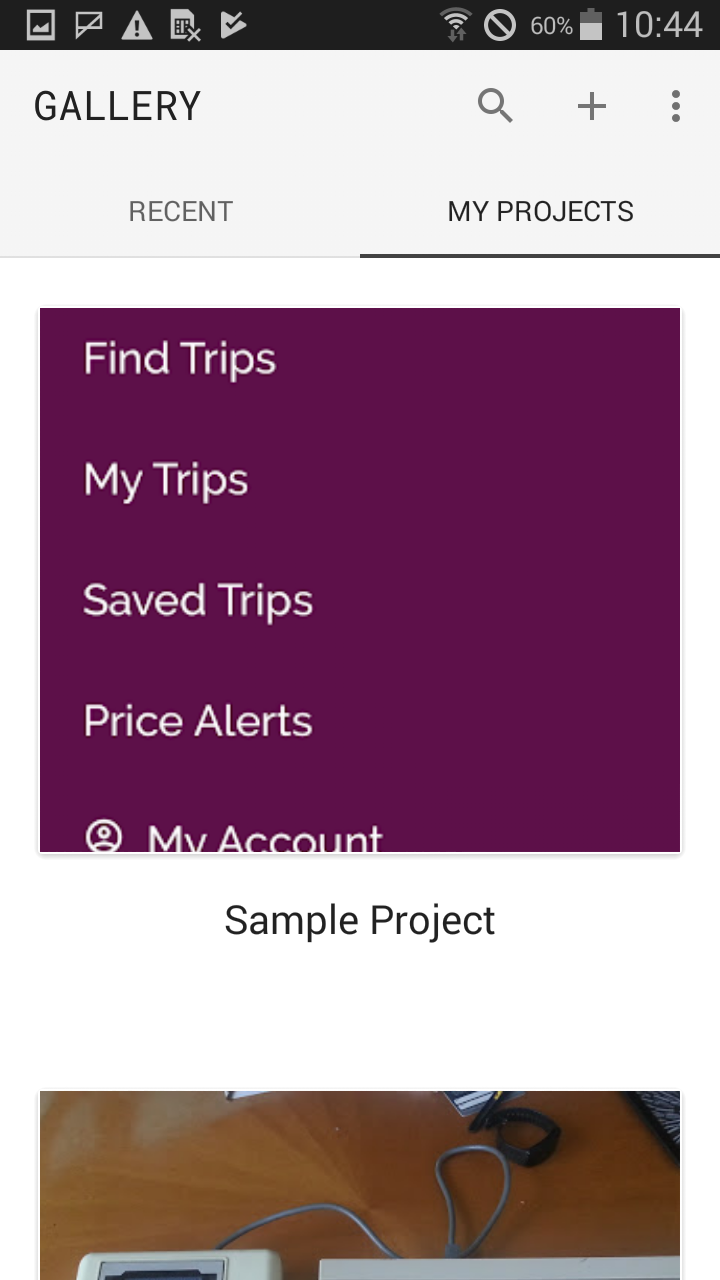Open the project card with the desk photo
Viewport: 720px width, 1280px height.
tap(360, 1185)
